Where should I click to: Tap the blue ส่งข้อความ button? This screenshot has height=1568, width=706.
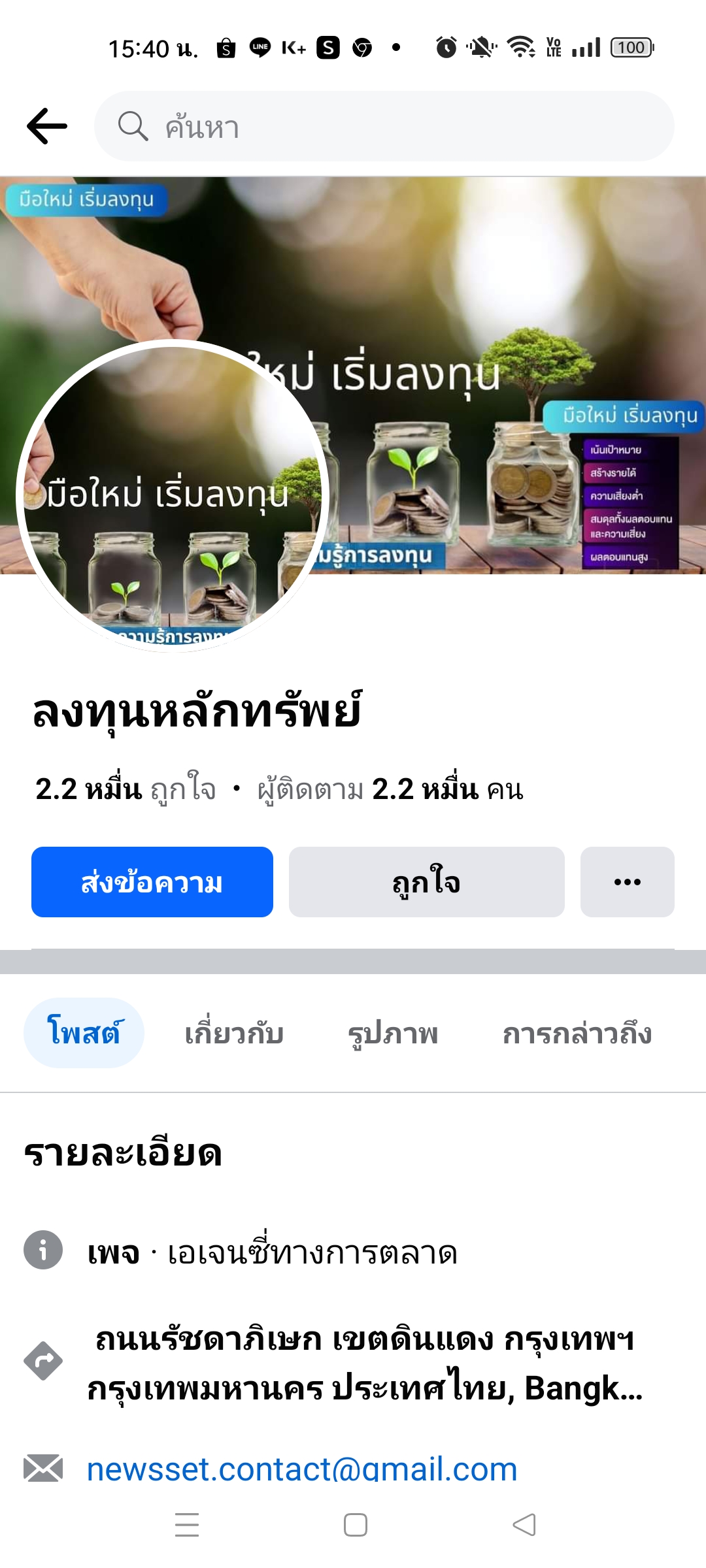(x=152, y=882)
